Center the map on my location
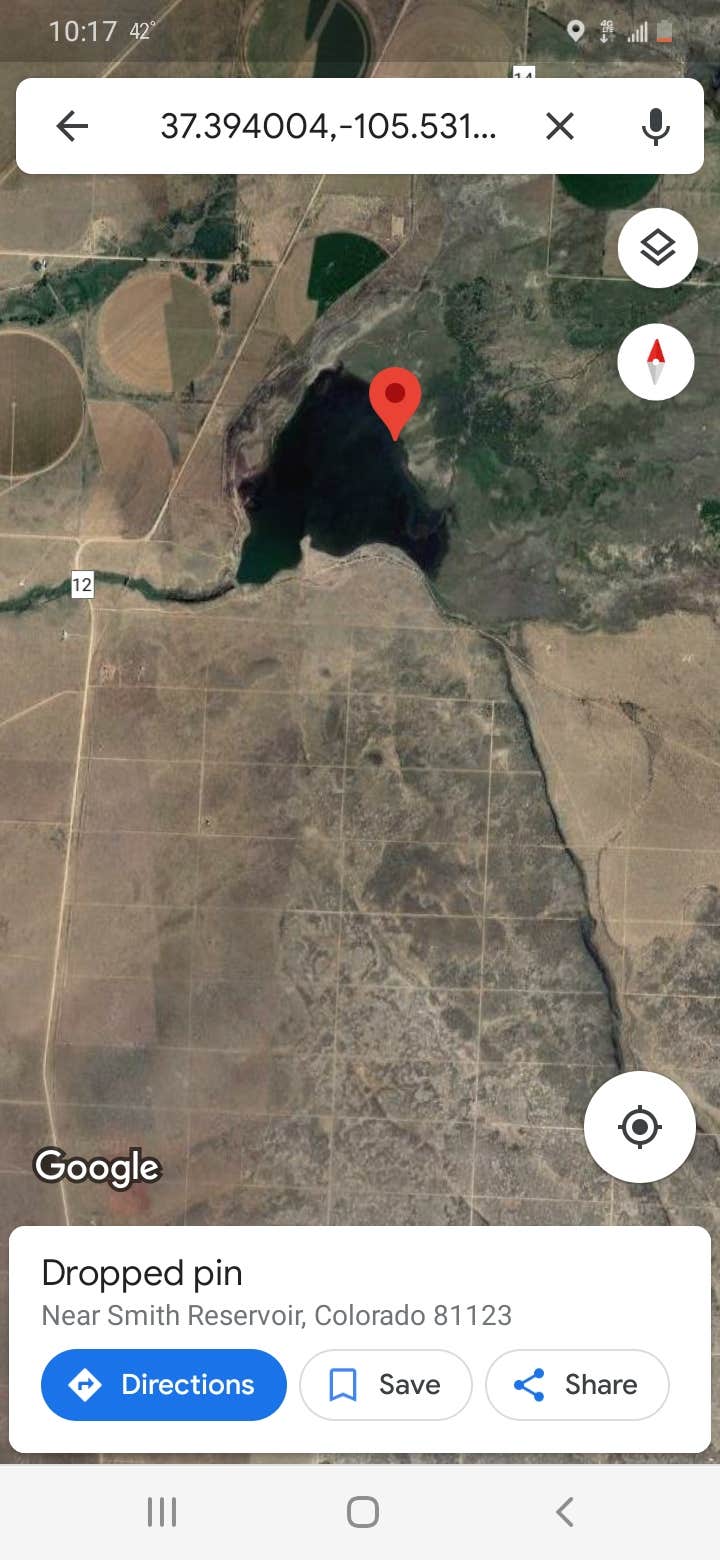This screenshot has width=720, height=1560. pos(640,1127)
